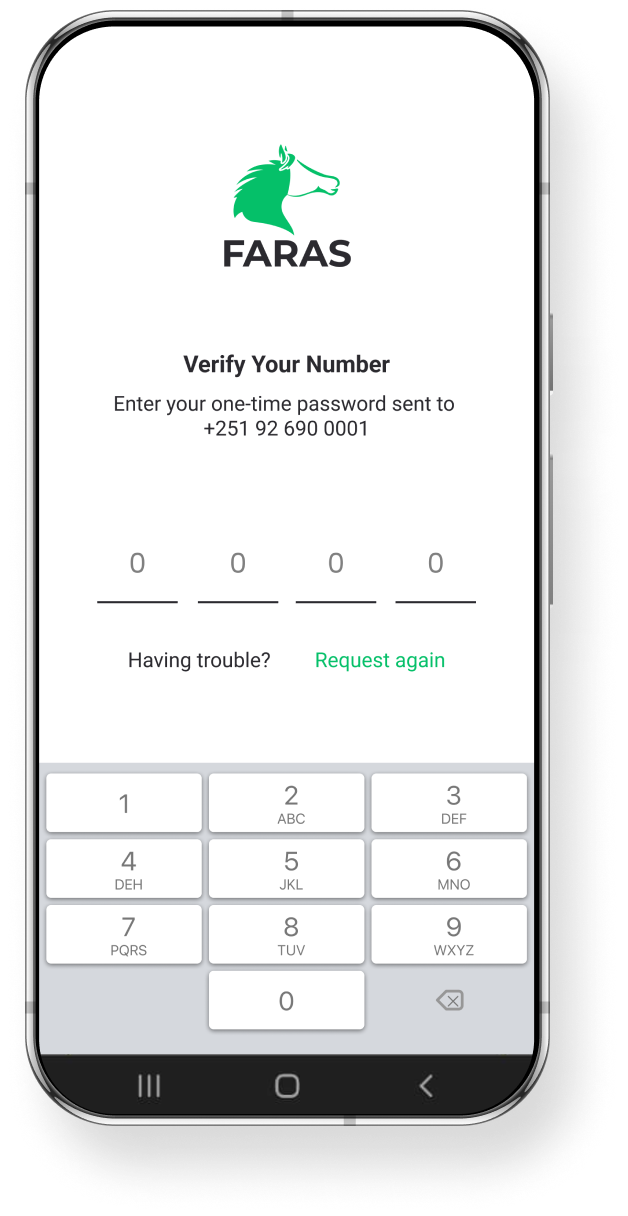
Task: Tap the 5 JKL key
Action: [287, 869]
